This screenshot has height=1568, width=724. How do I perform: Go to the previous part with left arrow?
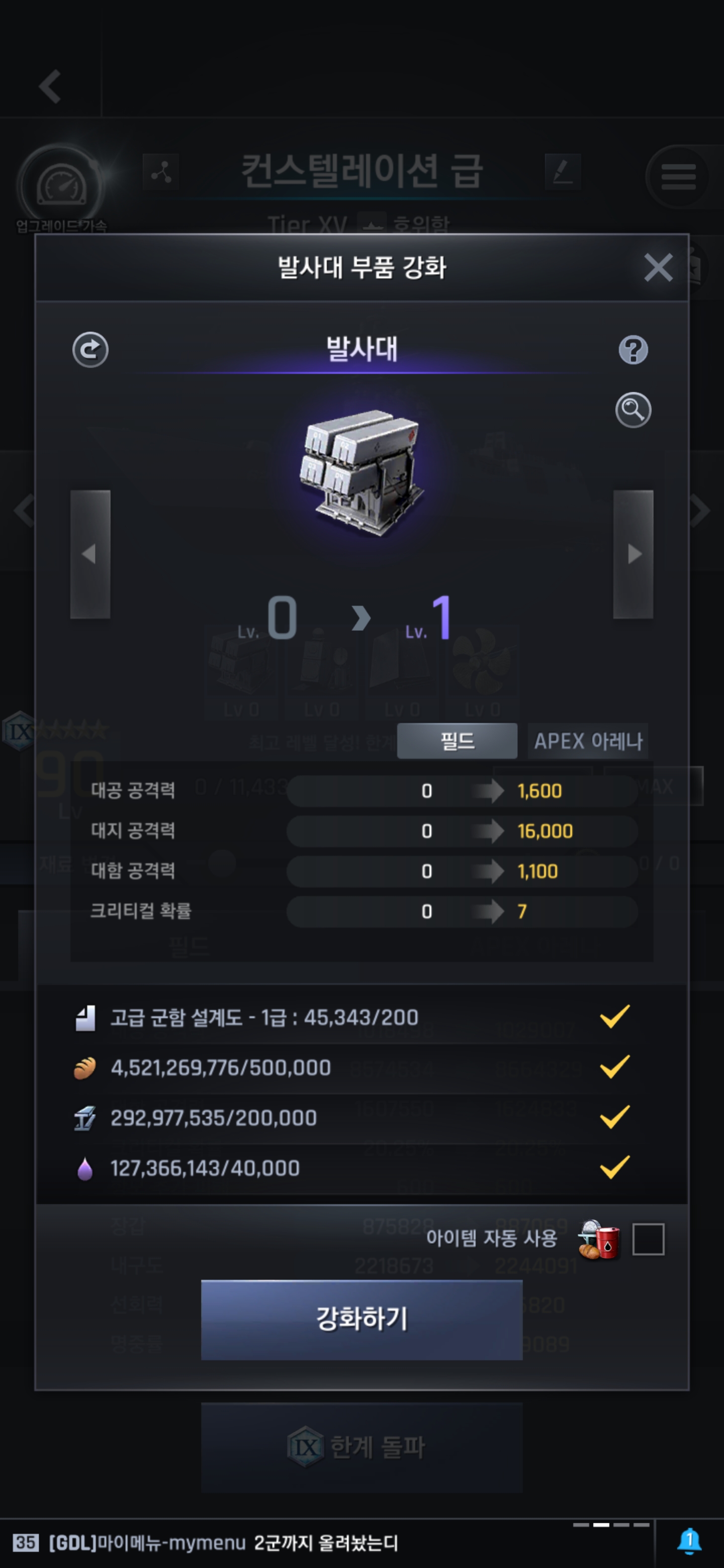90,554
